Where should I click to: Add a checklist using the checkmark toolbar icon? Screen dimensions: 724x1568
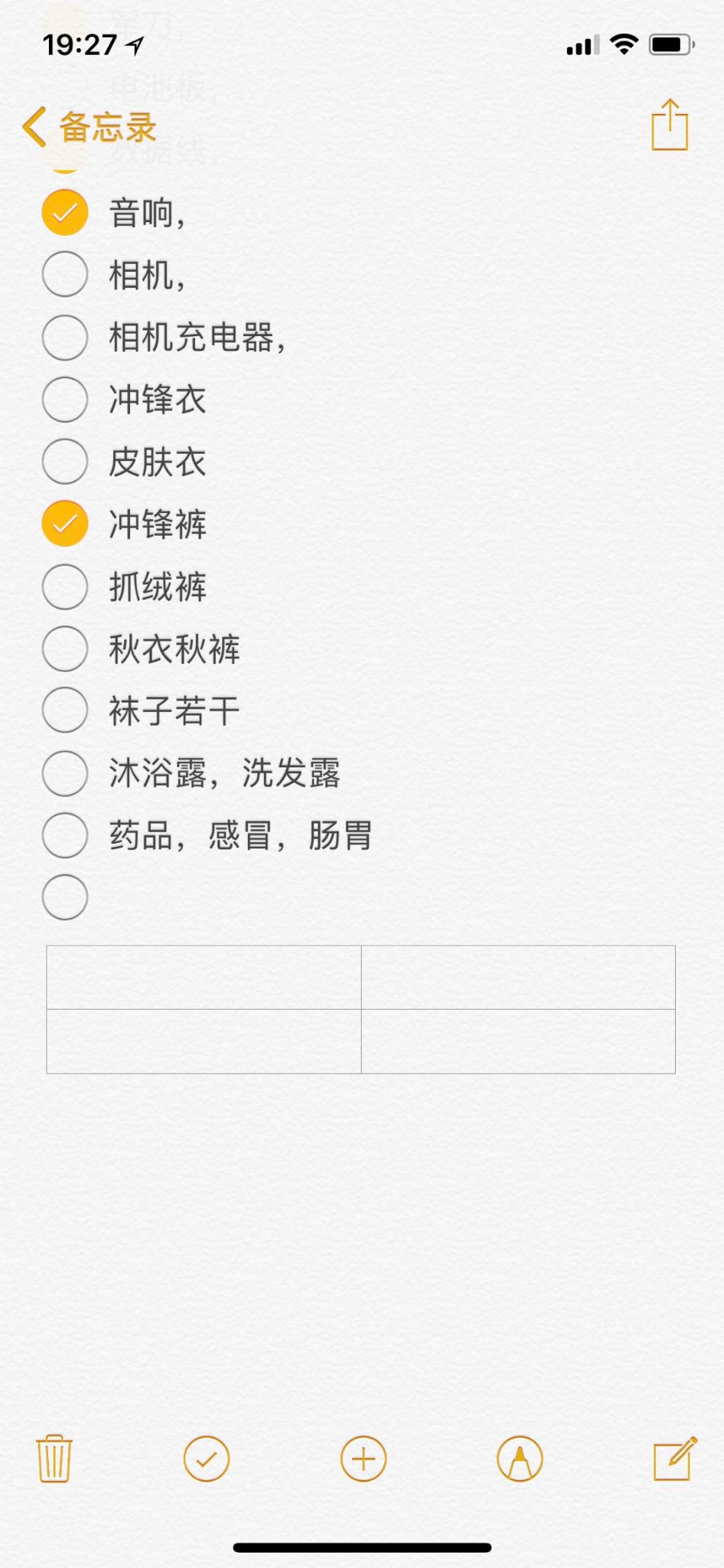point(207,1459)
